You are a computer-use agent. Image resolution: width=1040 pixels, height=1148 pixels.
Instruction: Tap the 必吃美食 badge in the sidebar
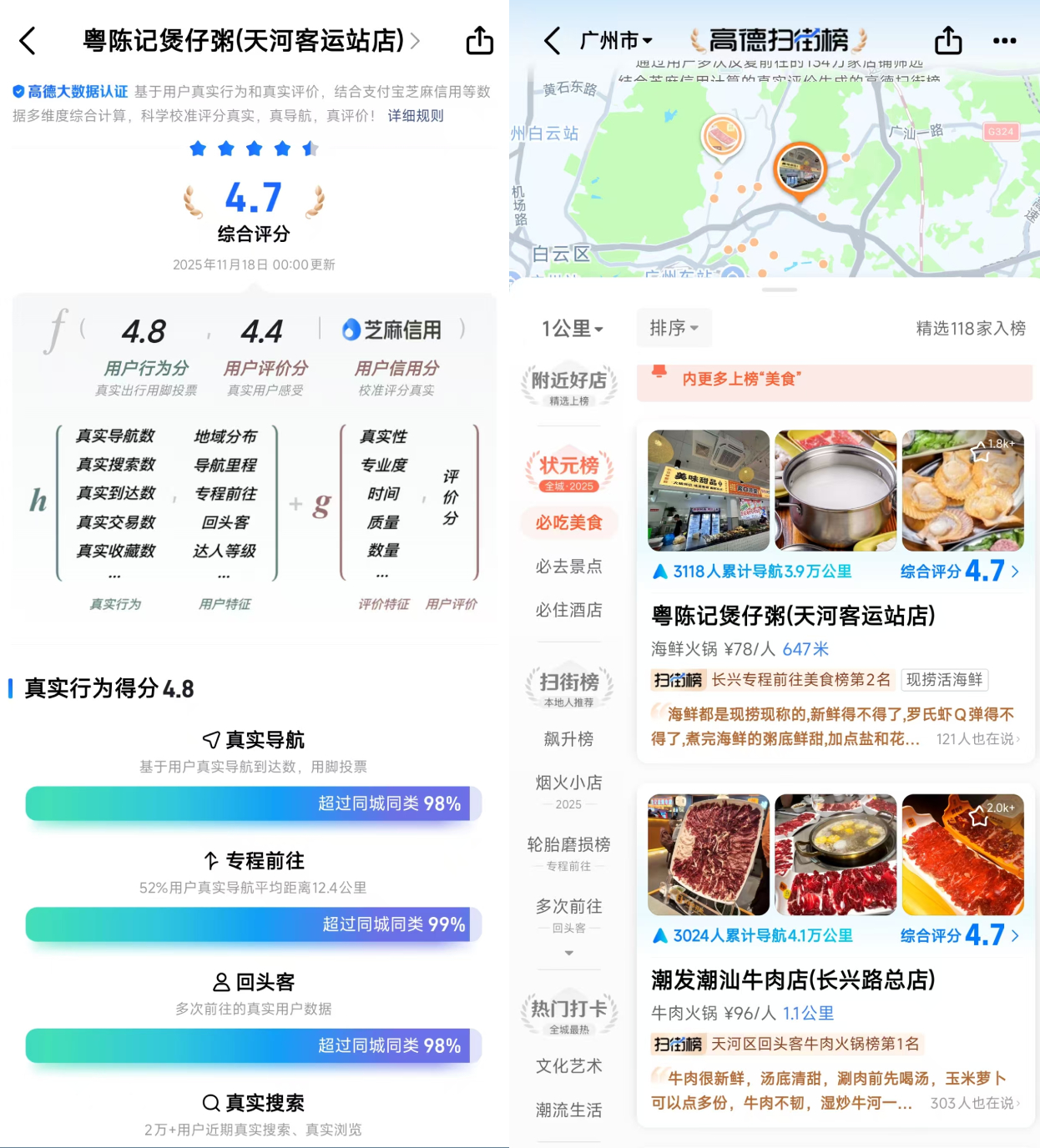pyautogui.click(x=569, y=523)
